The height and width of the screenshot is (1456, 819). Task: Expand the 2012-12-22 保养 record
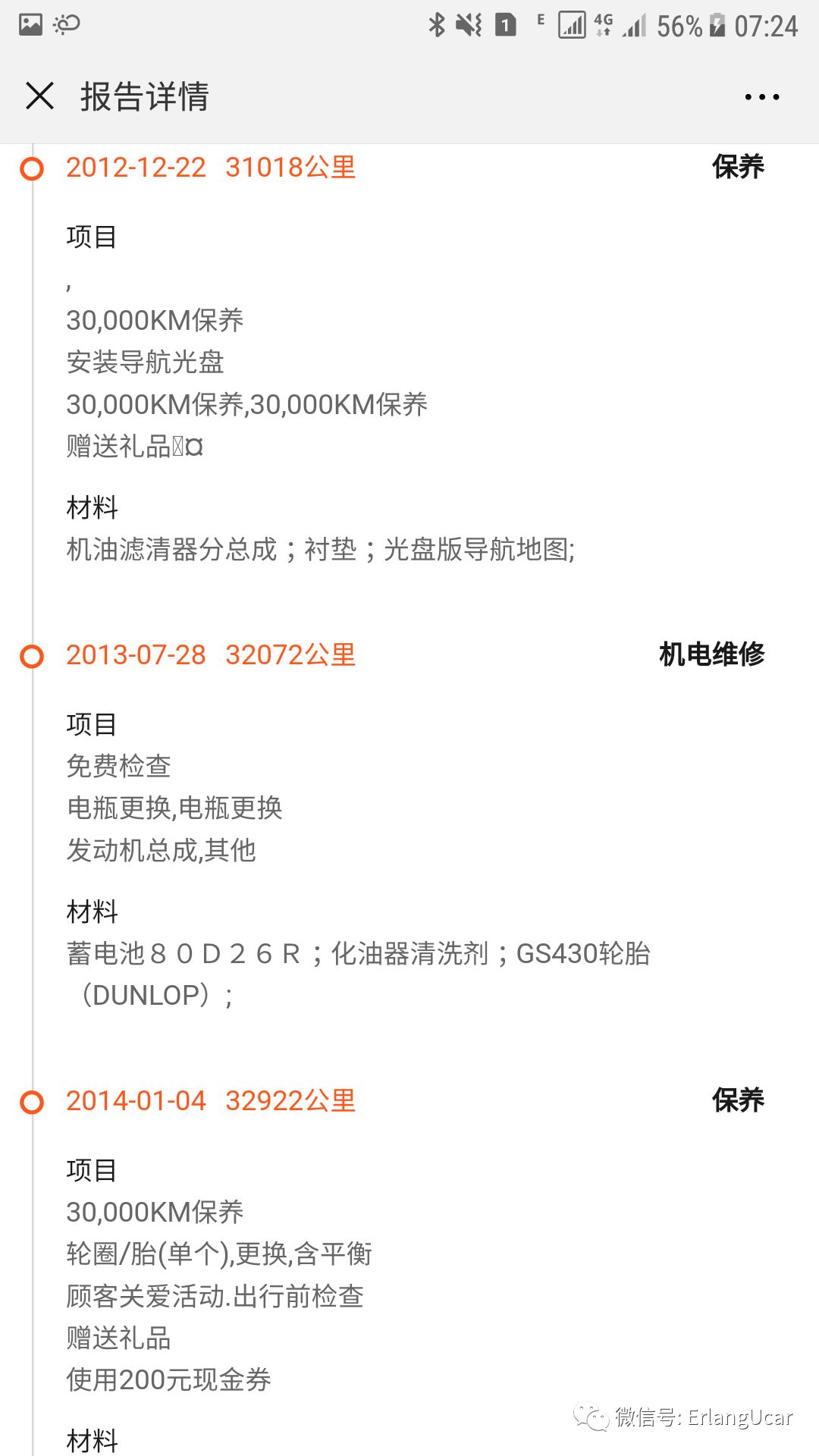[212, 168]
